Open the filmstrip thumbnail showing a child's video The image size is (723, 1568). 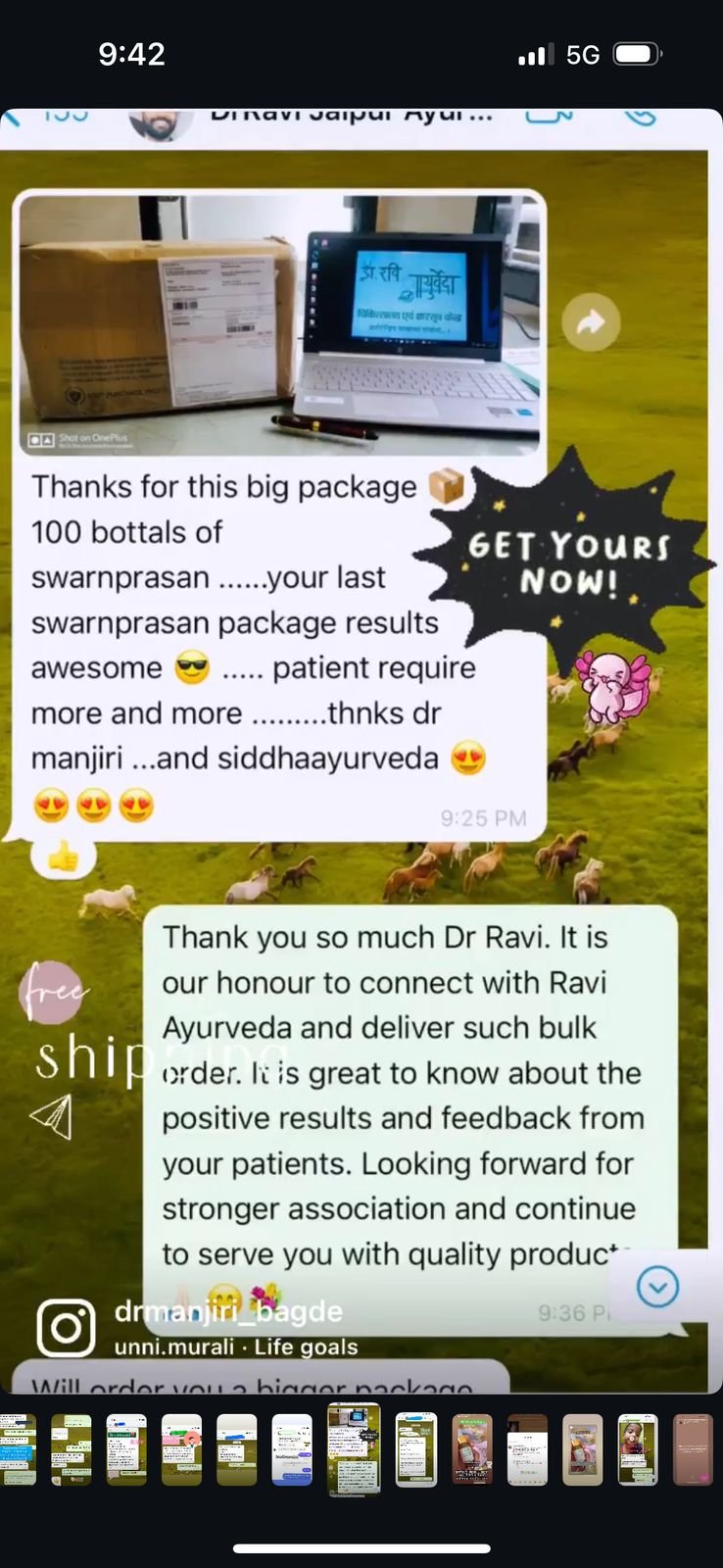click(638, 1449)
